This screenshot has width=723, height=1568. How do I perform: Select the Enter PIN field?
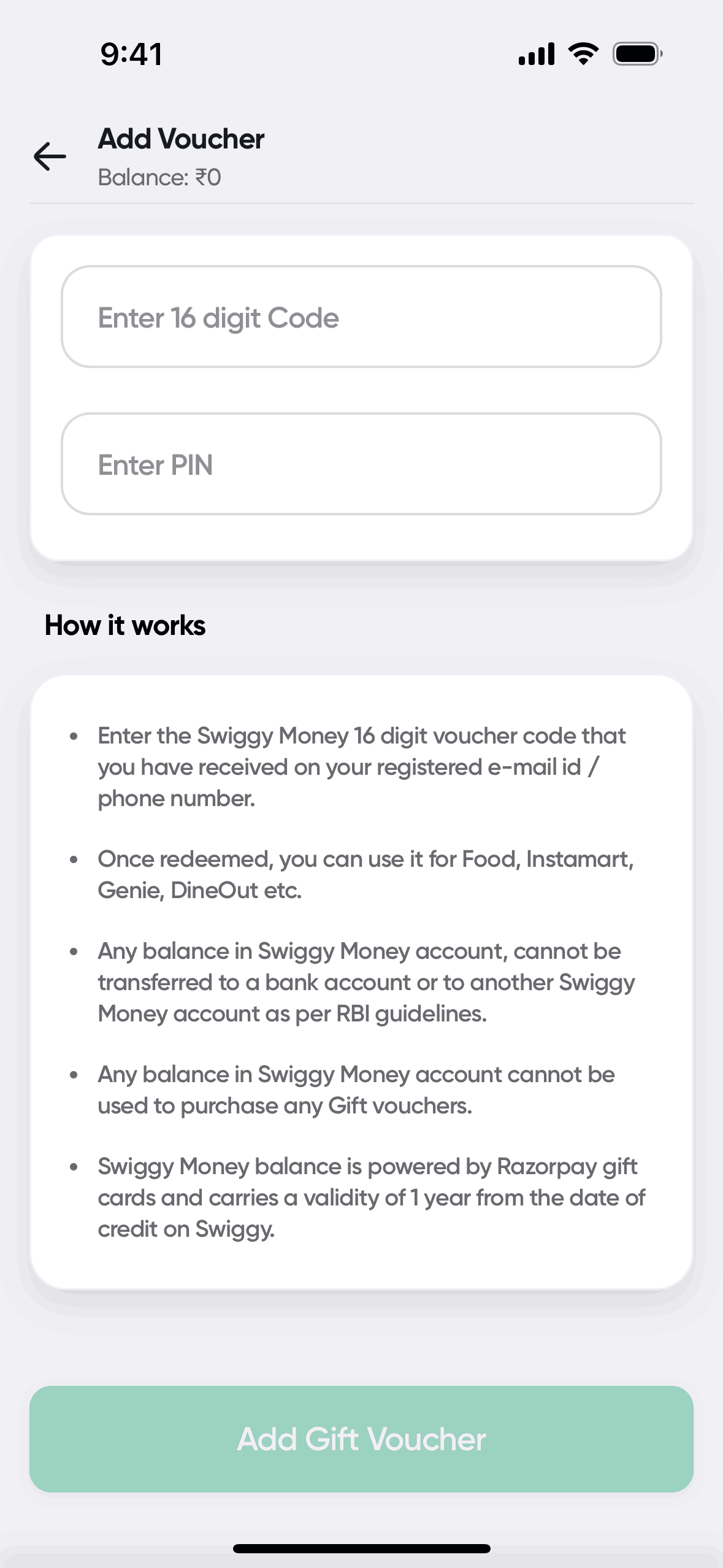[361, 464]
